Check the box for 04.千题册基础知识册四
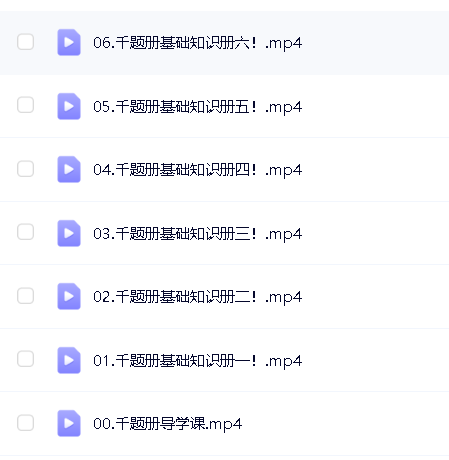Screen dimensions: 449x460 coord(25,169)
